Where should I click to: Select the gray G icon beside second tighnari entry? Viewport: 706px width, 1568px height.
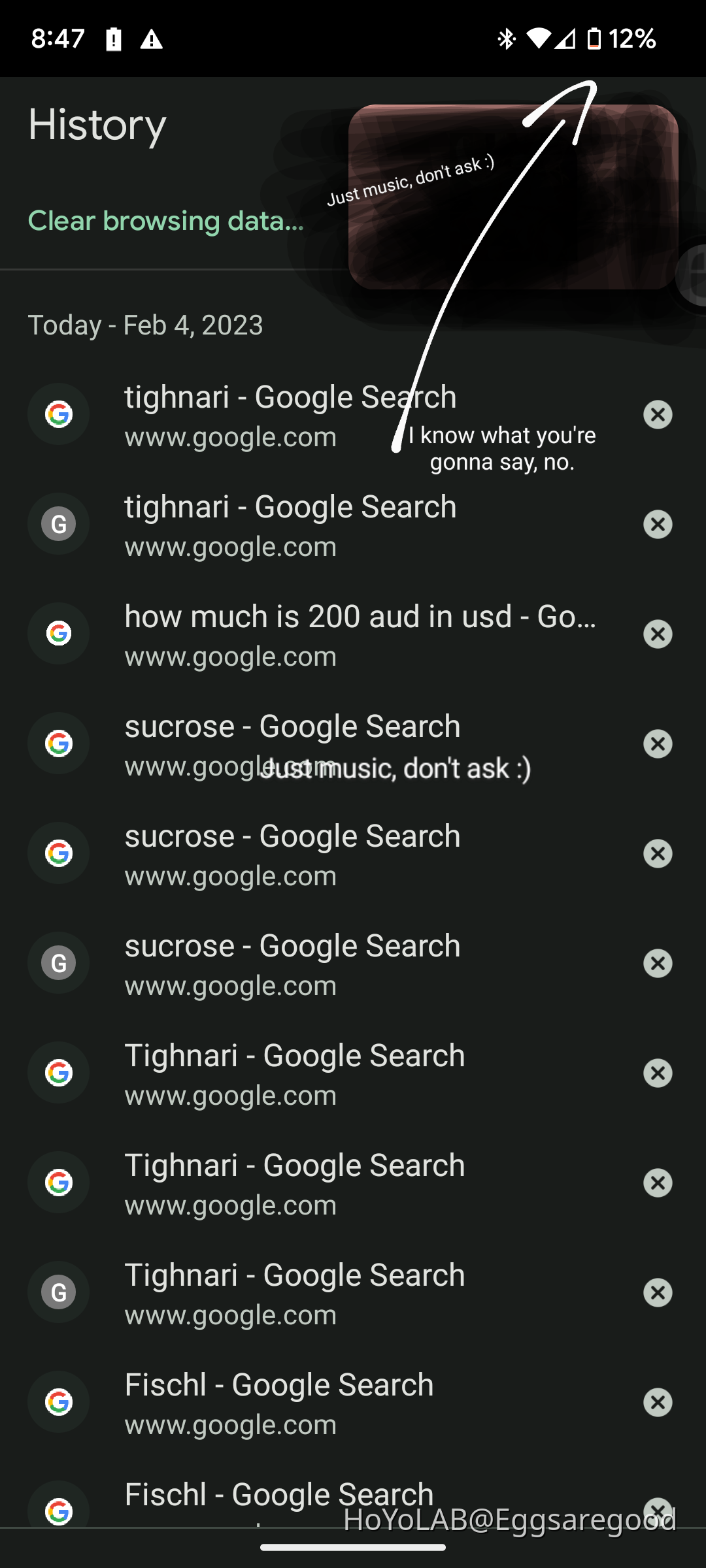click(x=58, y=523)
